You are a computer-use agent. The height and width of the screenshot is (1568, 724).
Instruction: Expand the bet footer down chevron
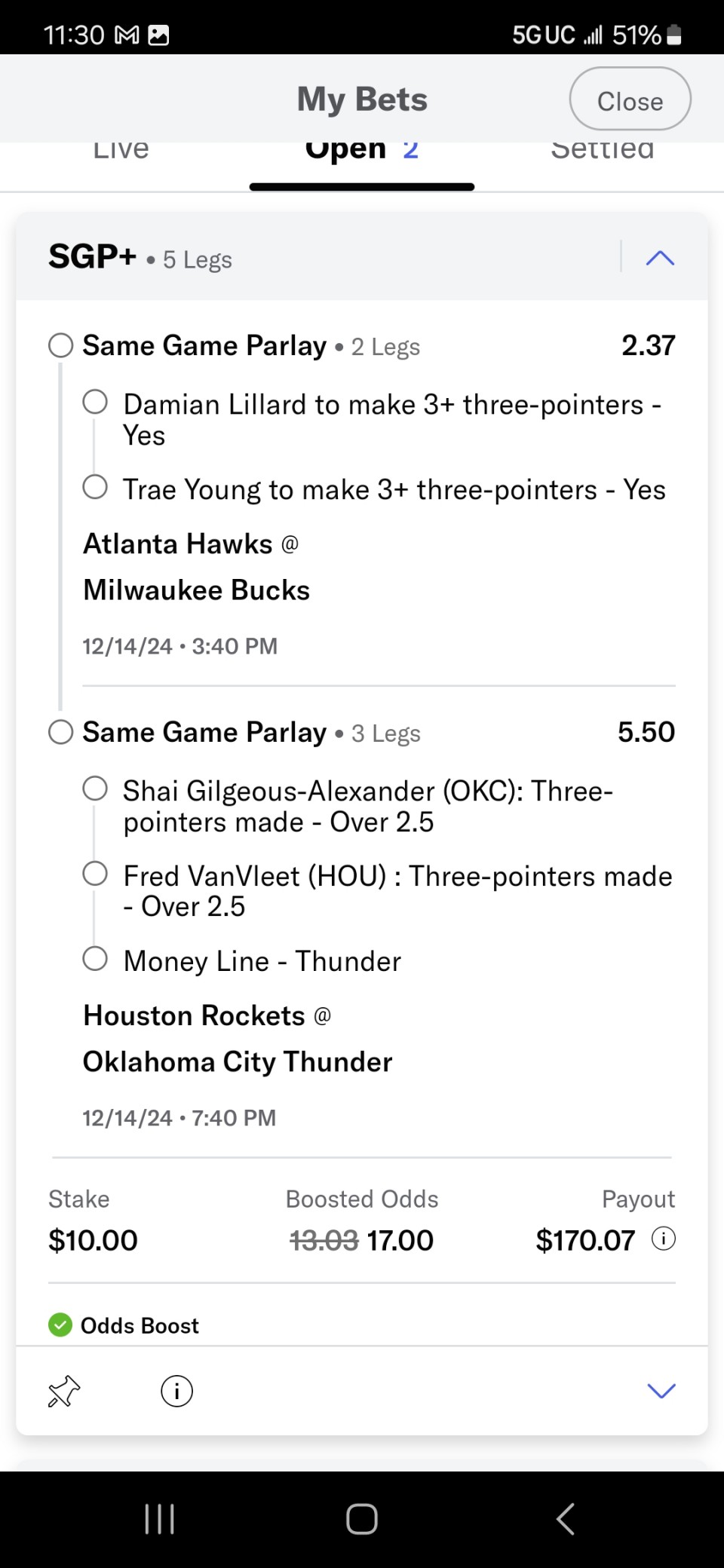pos(661,1391)
